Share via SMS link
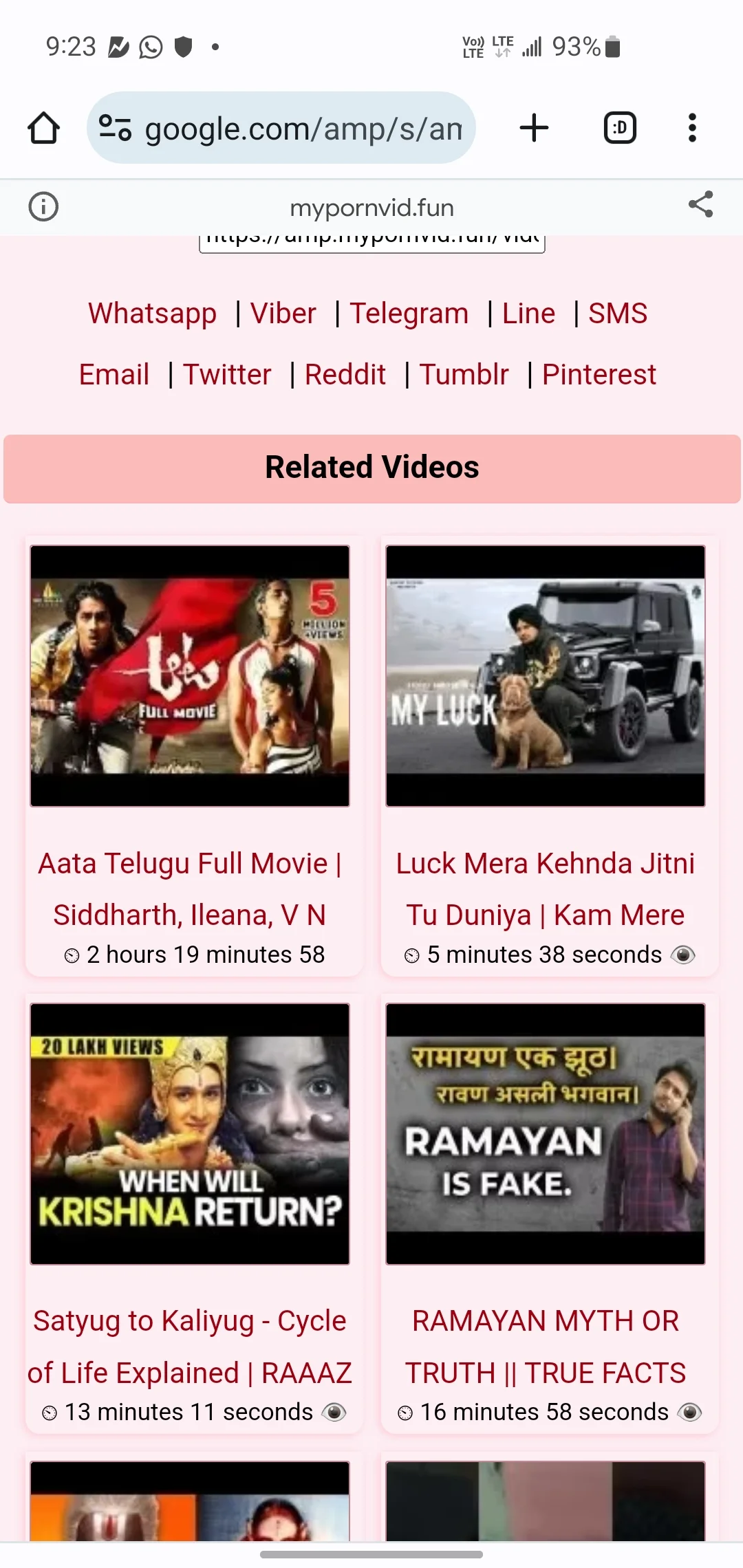This screenshot has height=1568, width=743. click(x=618, y=314)
